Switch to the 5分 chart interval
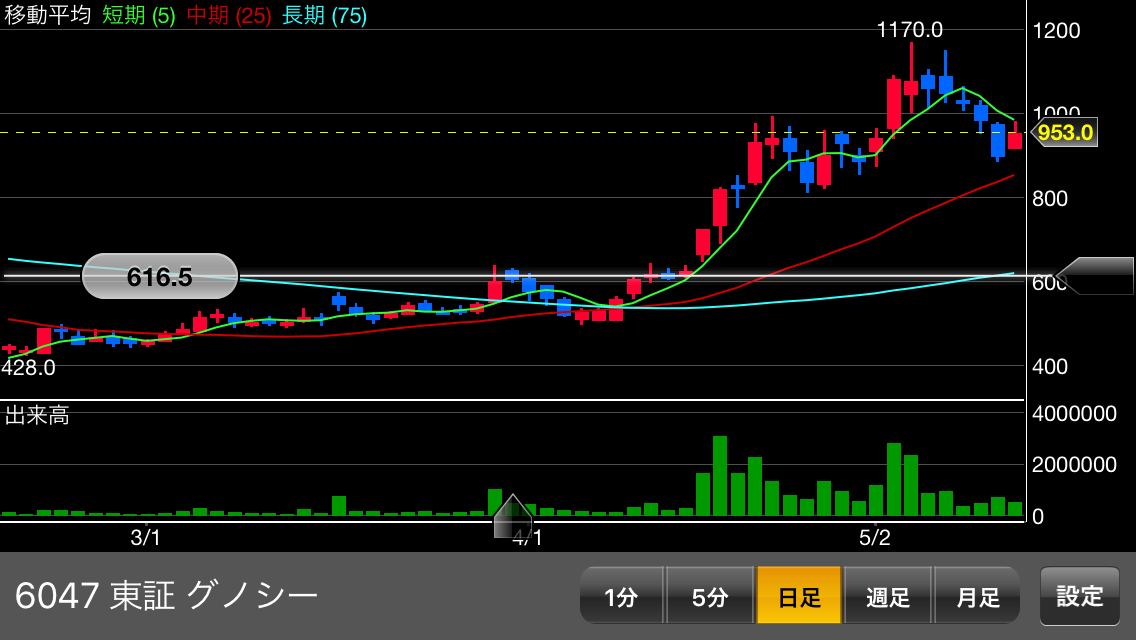Image resolution: width=1136 pixels, height=640 pixels. [710, 597]
